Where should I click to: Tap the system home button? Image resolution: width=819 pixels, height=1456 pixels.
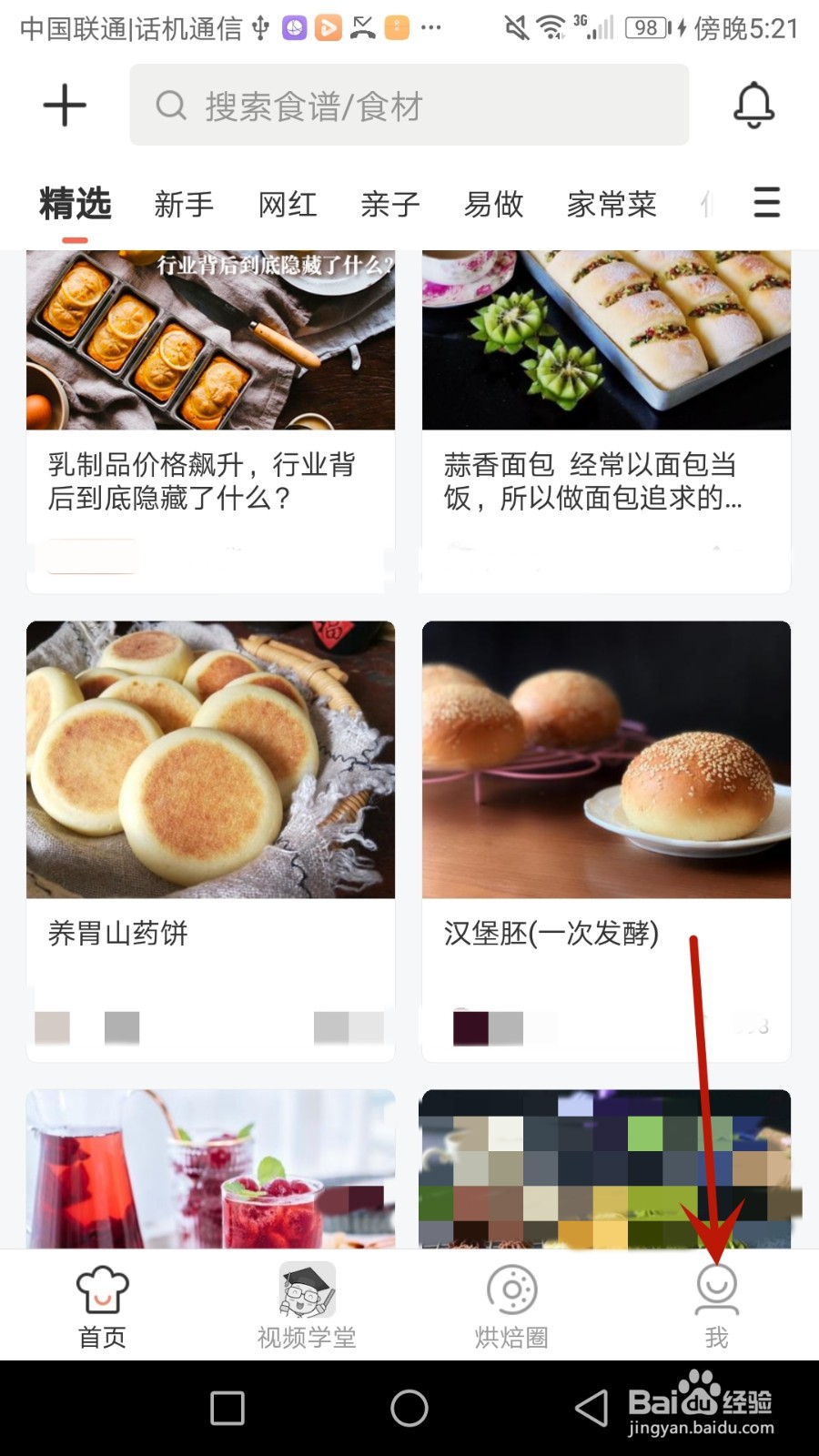coord(409,1409)
